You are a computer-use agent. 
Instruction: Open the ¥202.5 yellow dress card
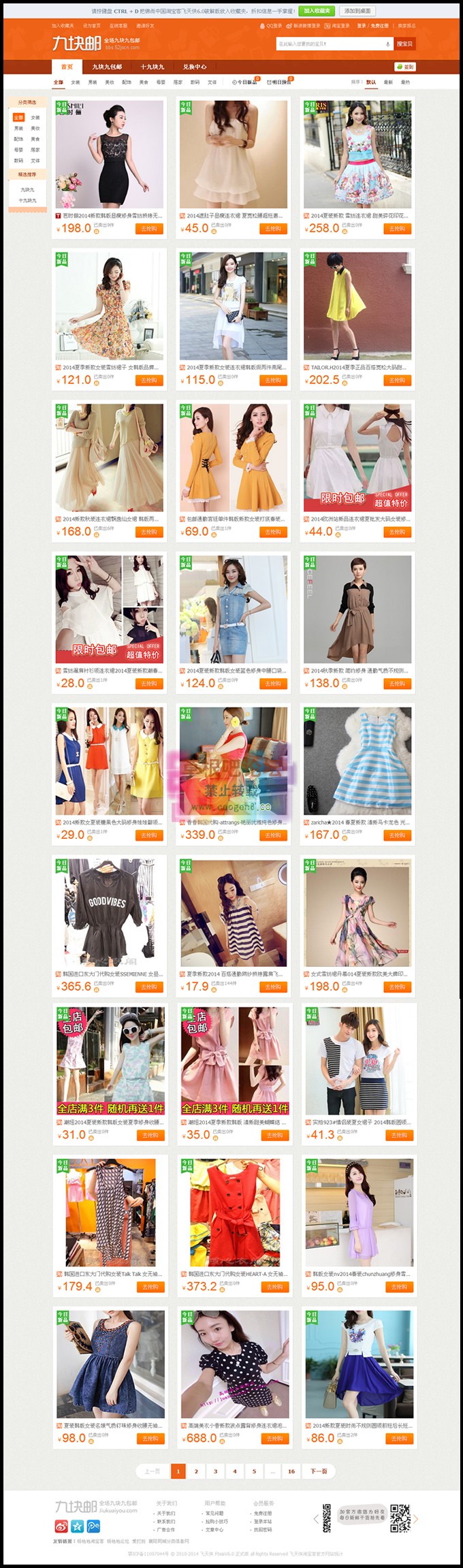(x=357, y=306)
